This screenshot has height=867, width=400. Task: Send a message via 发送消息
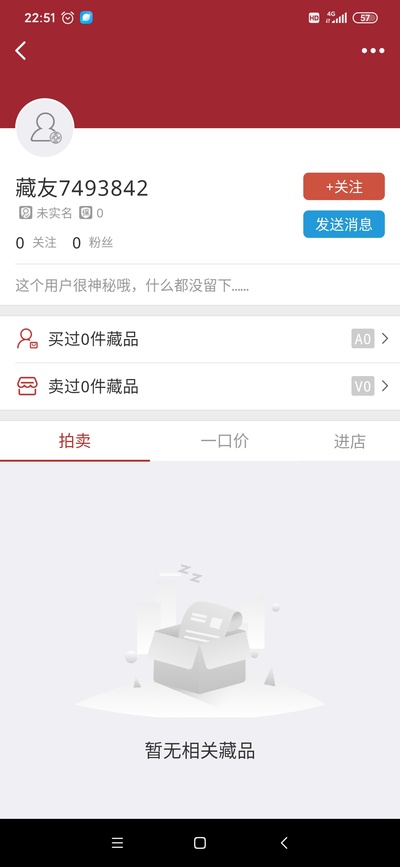point(344,224)
